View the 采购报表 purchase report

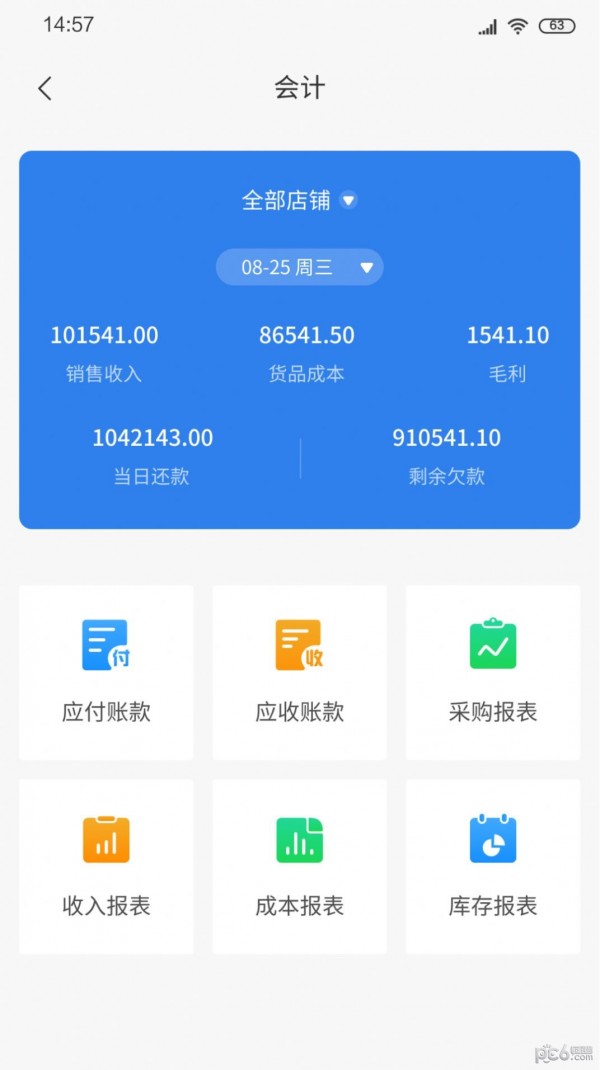click(493, 672)
